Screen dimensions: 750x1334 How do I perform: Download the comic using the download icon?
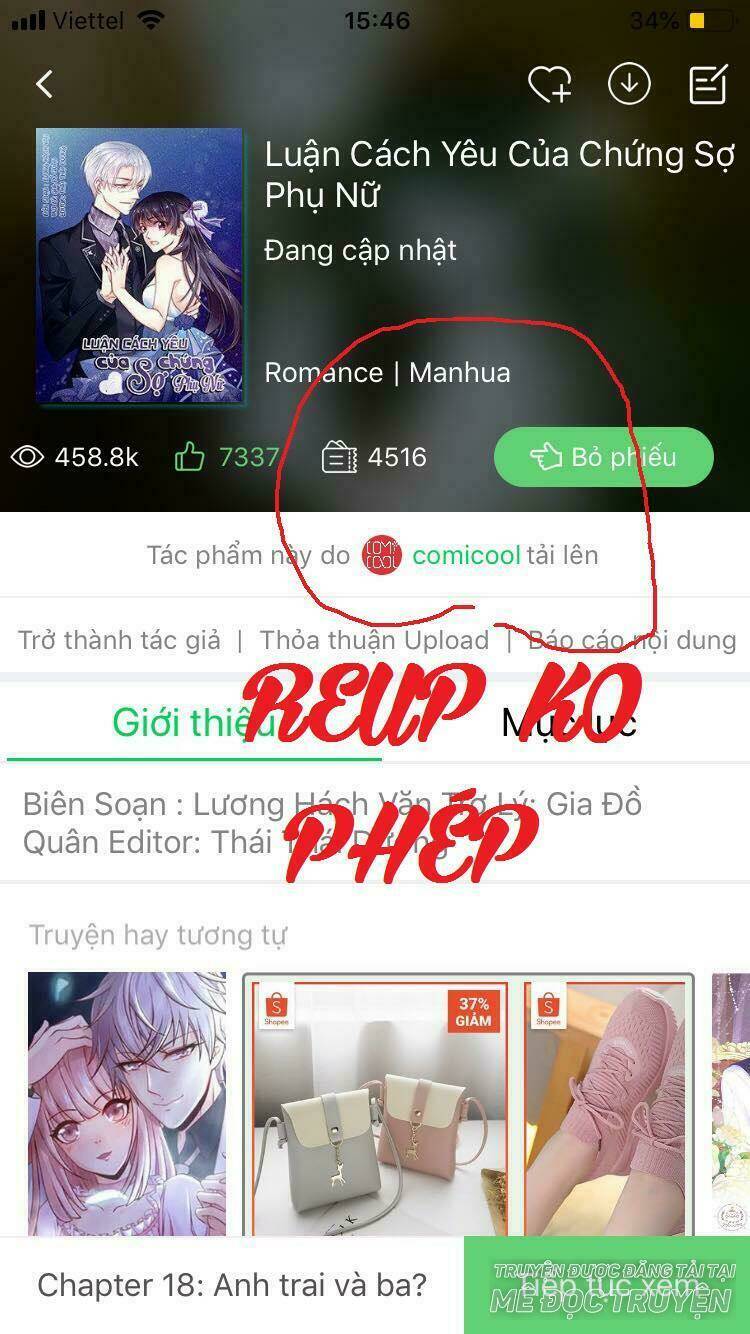coord(629,85)
